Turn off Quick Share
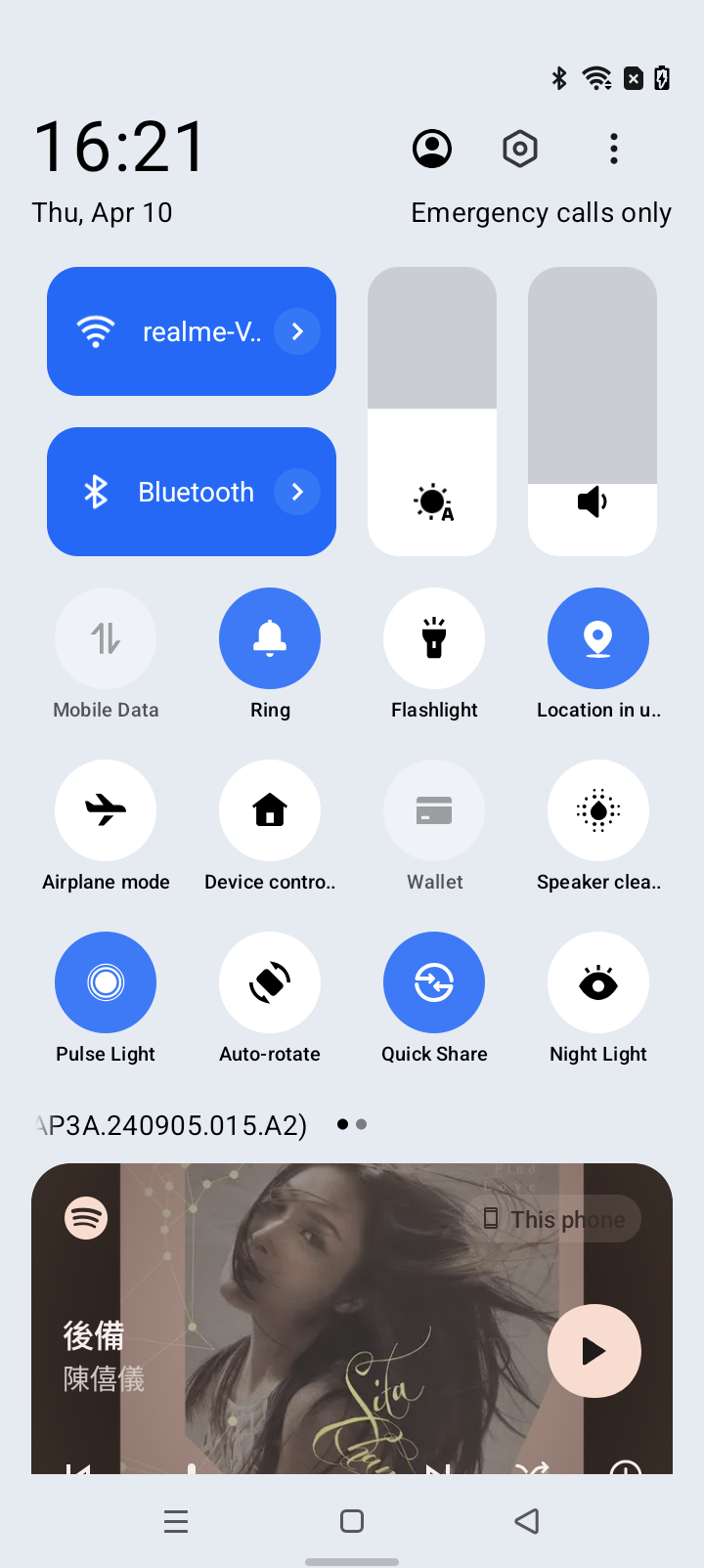Screen dimensions: 704x1568 point(434,982)
